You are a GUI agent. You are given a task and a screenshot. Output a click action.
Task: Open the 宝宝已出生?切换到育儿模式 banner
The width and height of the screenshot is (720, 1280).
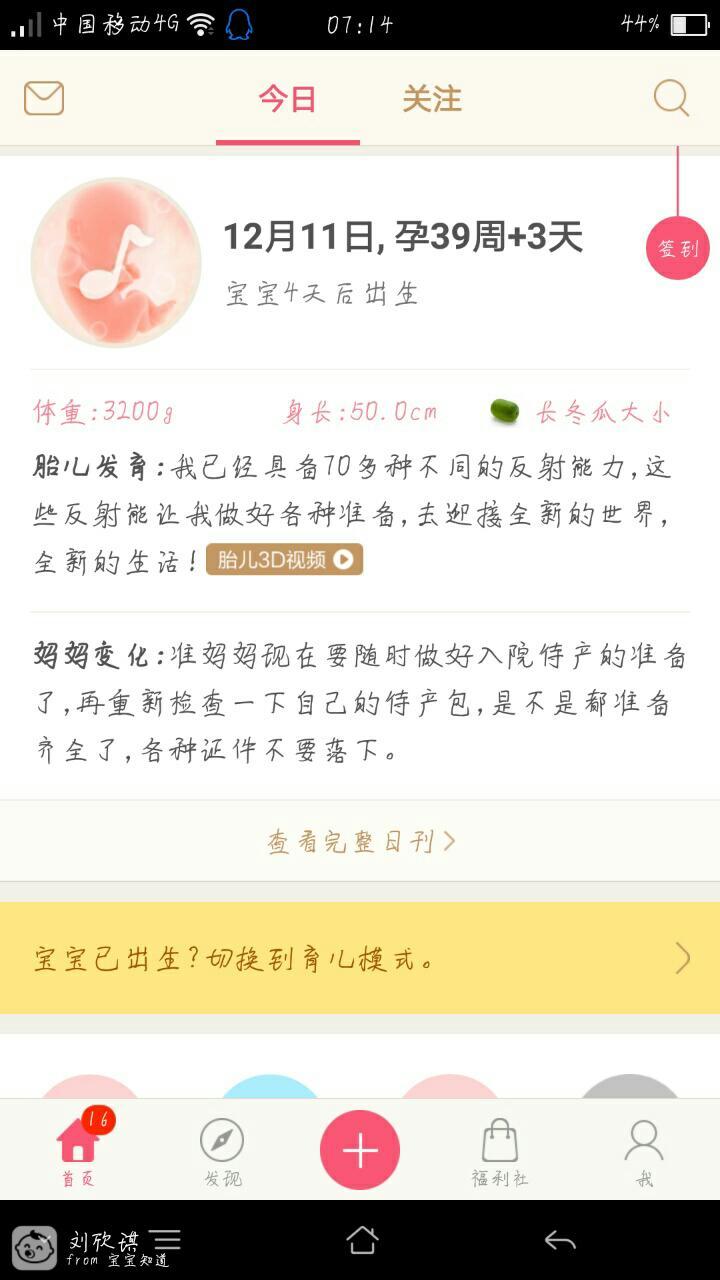(360, 958)
